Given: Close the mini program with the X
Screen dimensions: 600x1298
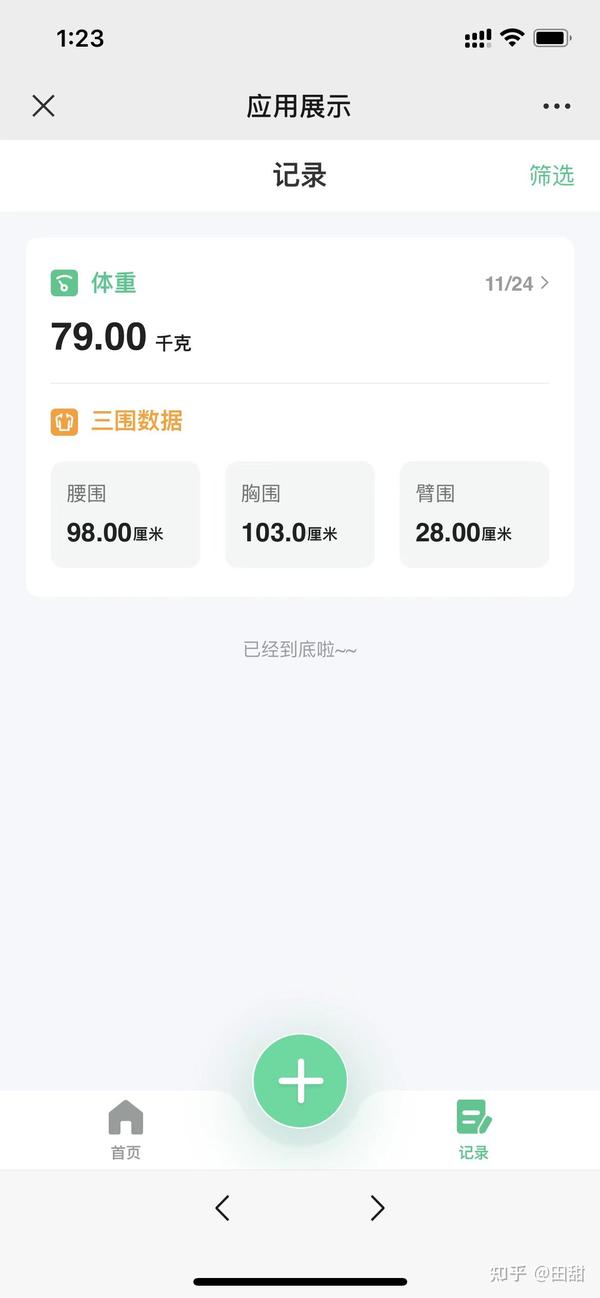Looking at the screenshot, I should [x=43, y=106].
